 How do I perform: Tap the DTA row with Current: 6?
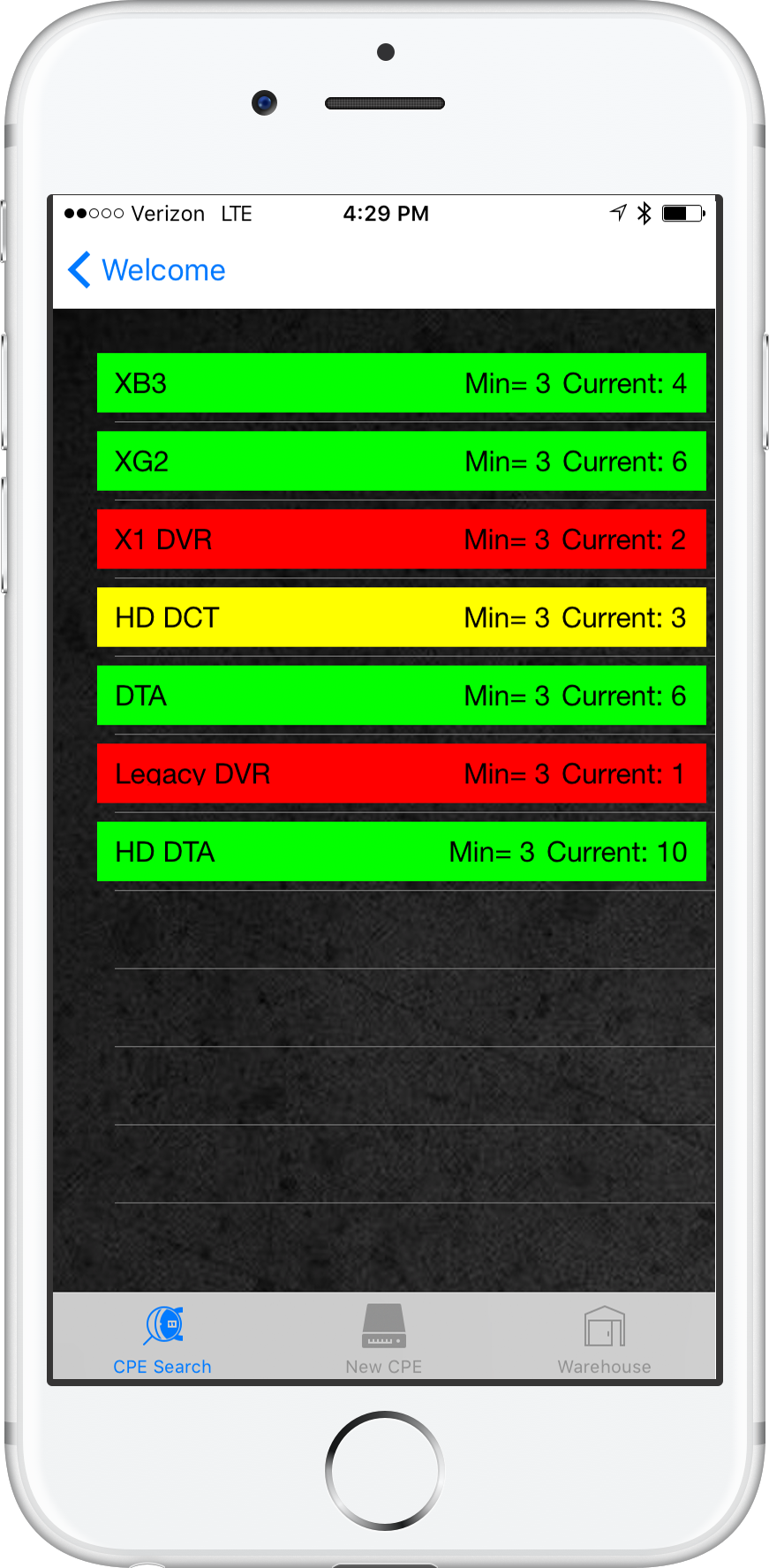pos(402,696)
